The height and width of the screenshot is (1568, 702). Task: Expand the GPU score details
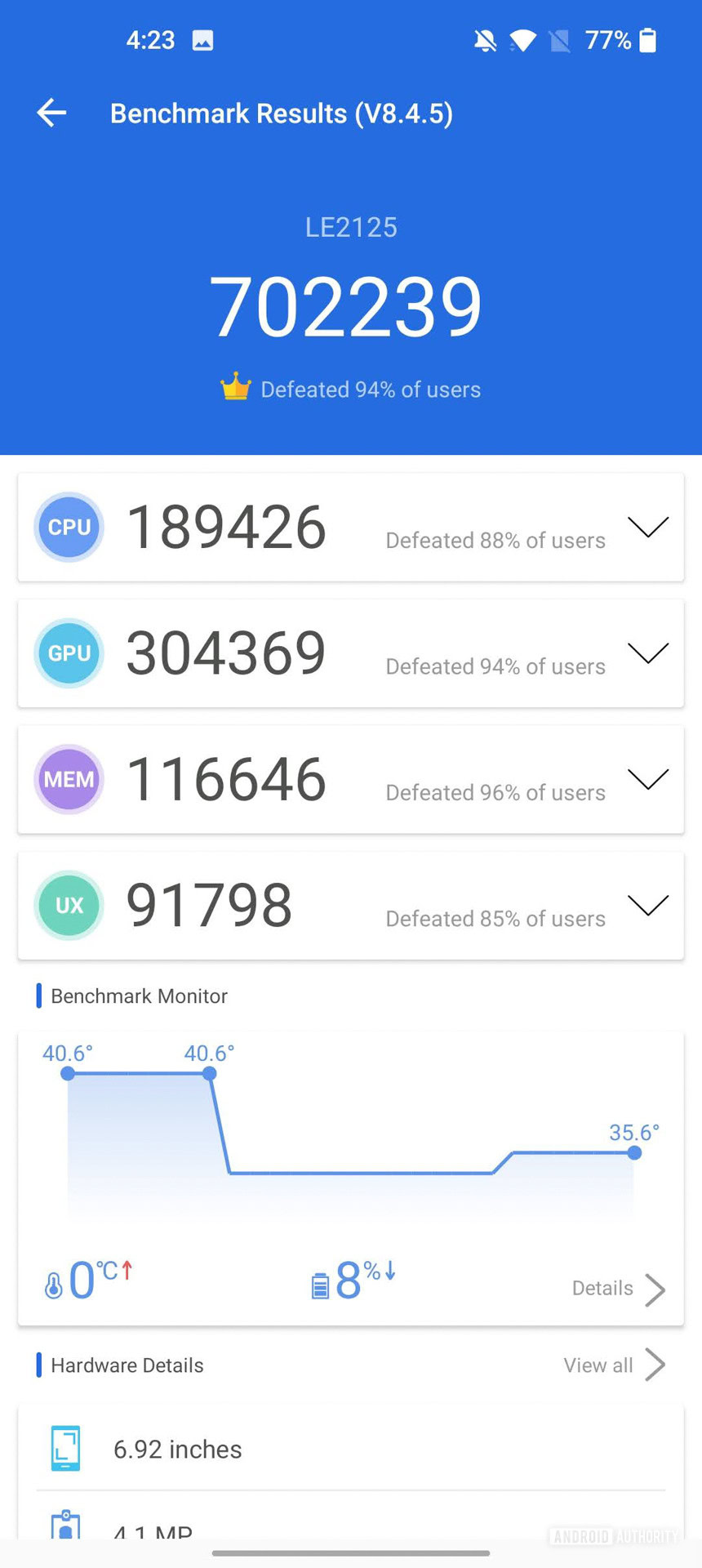coord(648,653)
